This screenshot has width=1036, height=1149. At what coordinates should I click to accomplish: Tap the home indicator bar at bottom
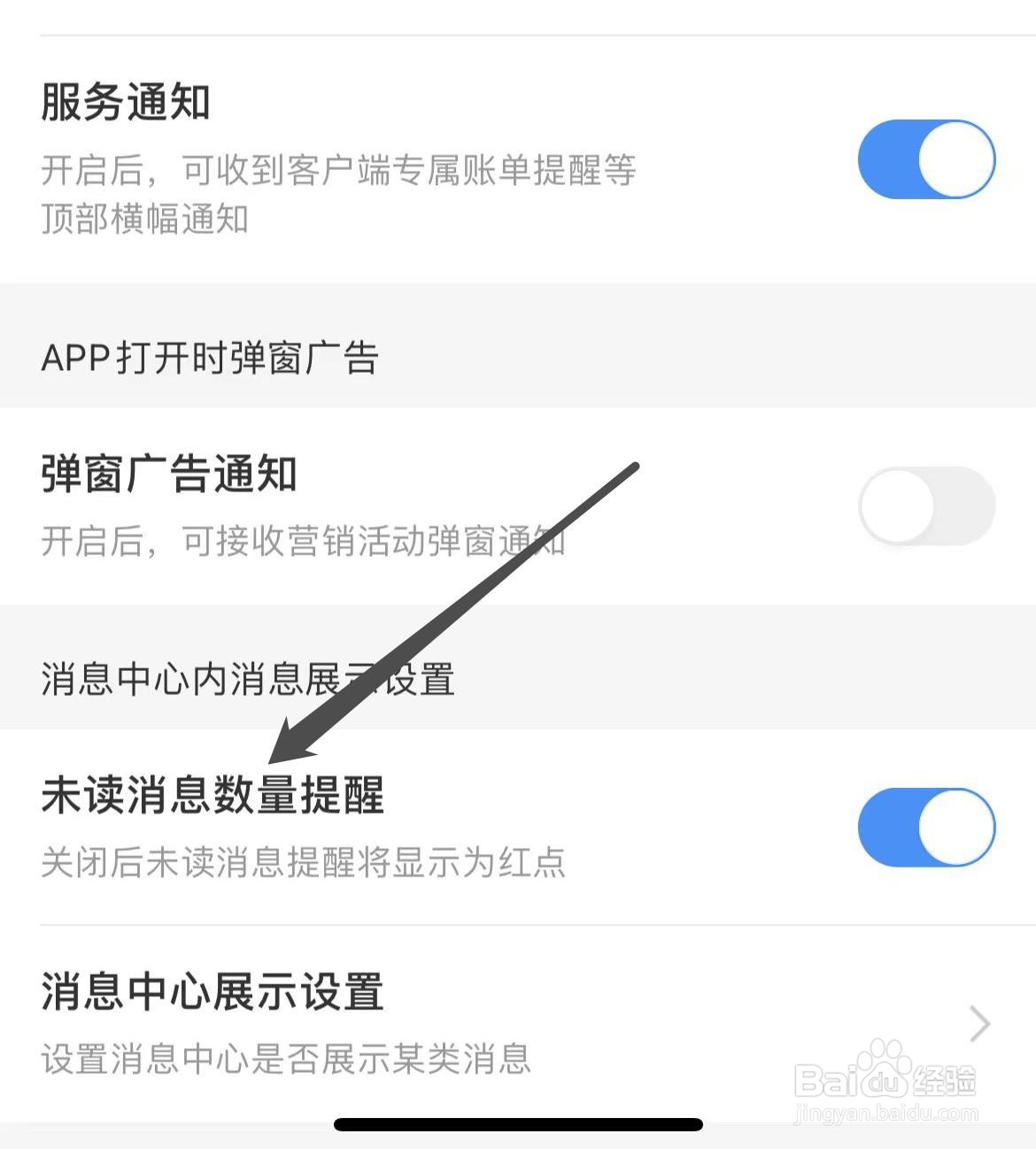518,1124
